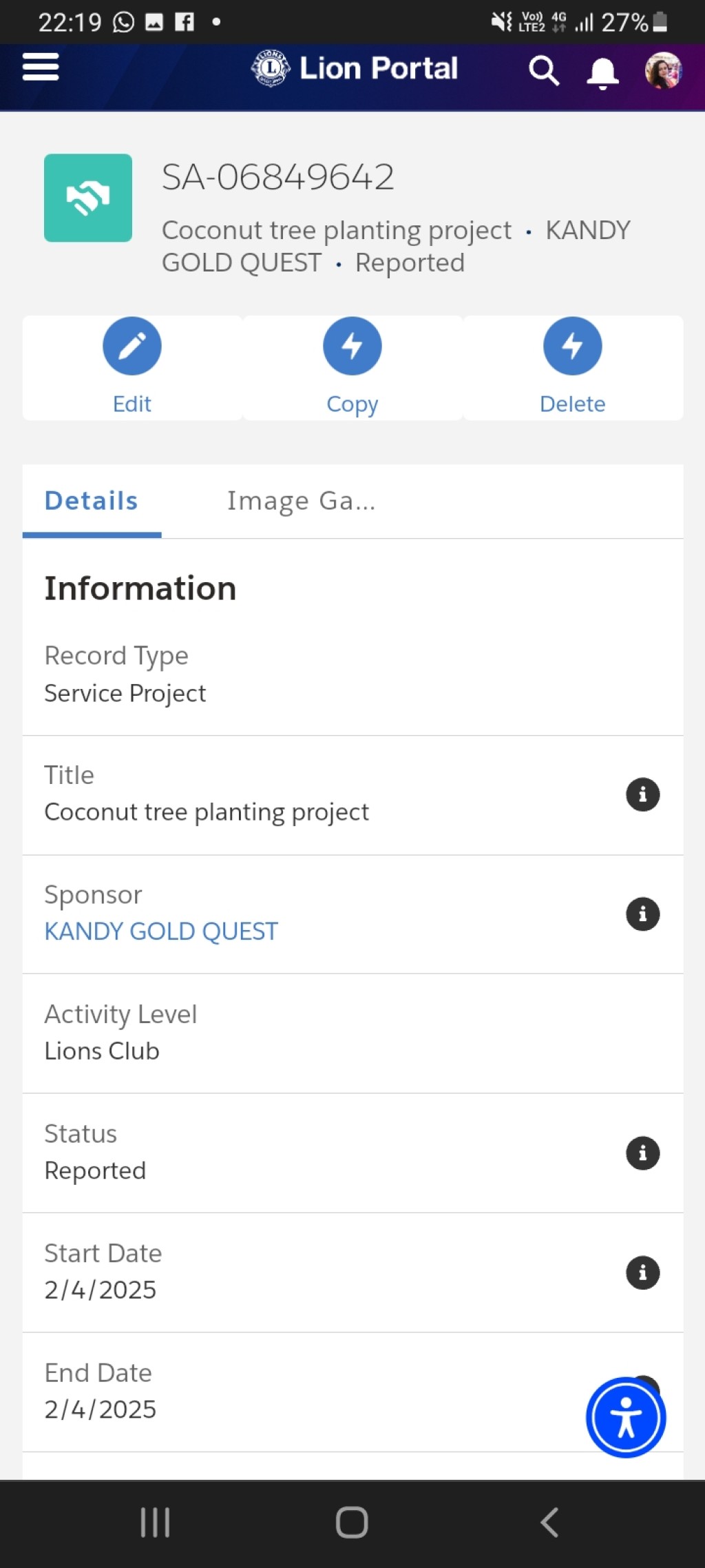Open the hamburger navigation menu
This screenshot has height=1568, width=705.
click(x=41, y=68)
